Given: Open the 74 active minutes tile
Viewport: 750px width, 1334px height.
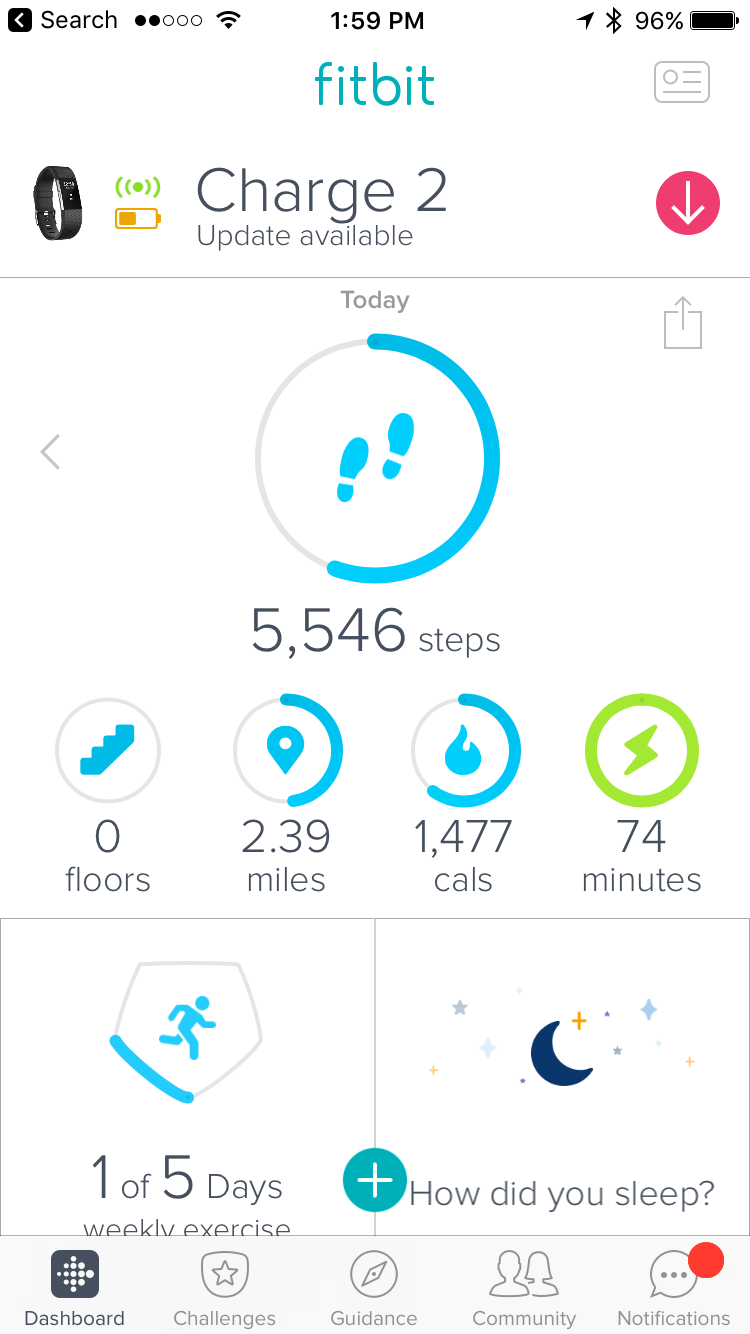Looking at the screenshot, I should (642, 796).
